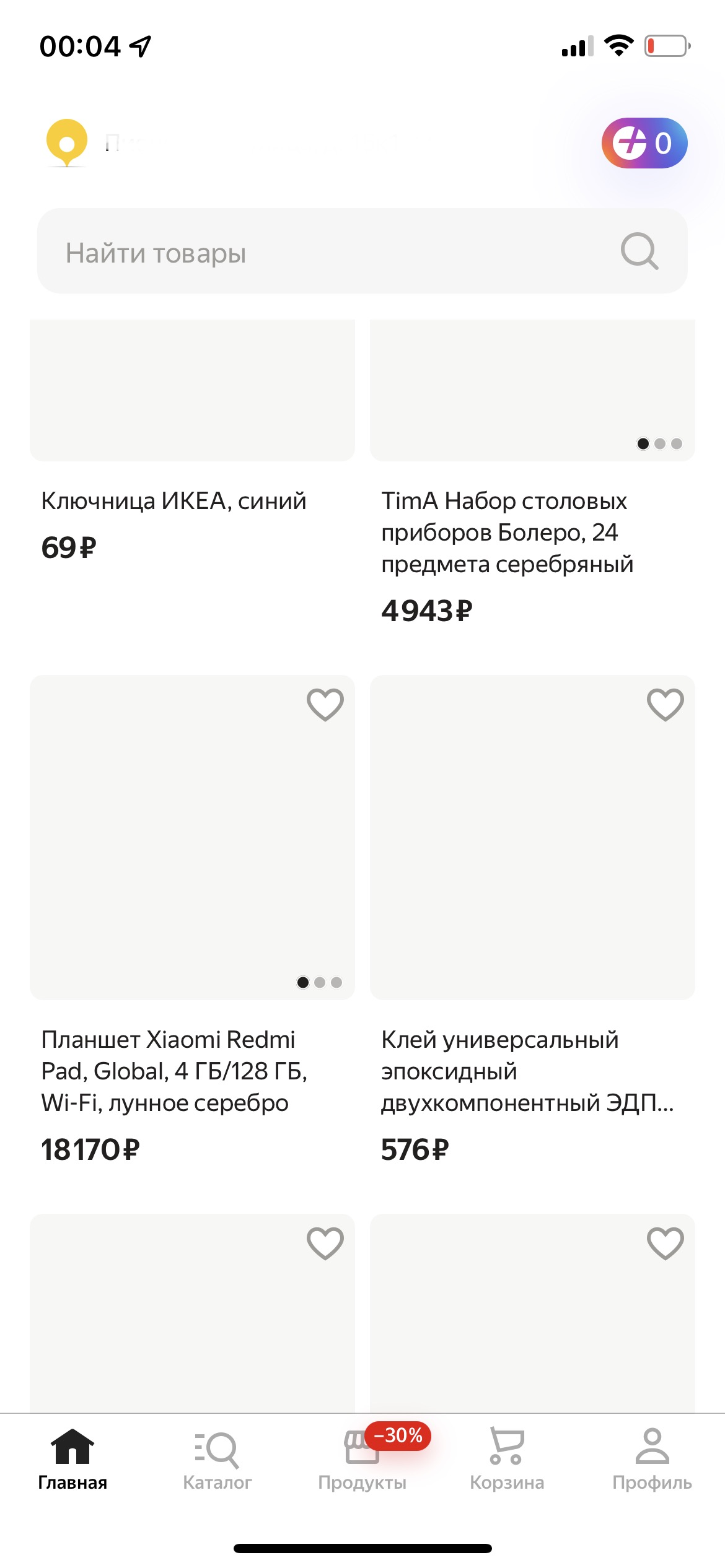Favorite the Клей универсальный эпоксидный item
This screenshot has height=1568, width=725.
[666, 705]
